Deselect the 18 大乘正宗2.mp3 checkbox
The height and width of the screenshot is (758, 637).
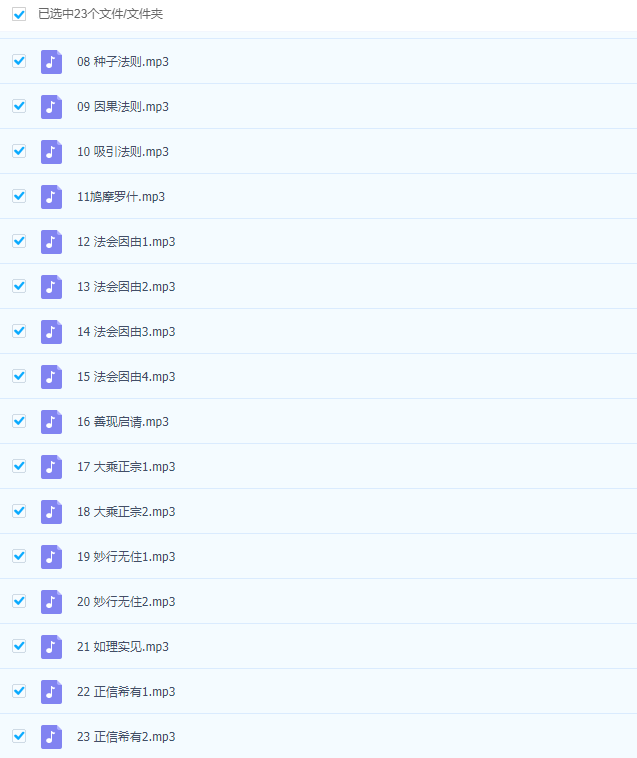[x=19, y=511]
